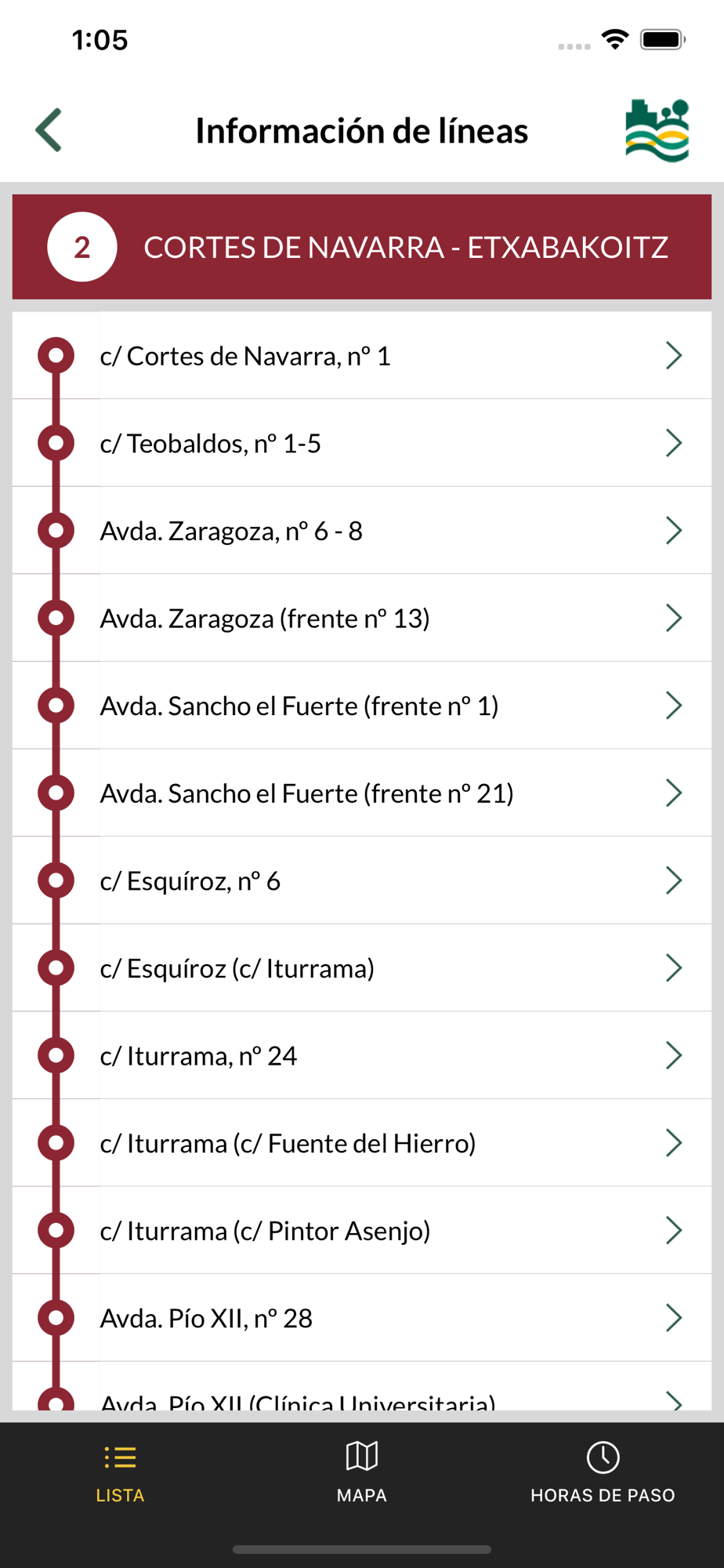Go back using the top-left arrow
724x1568 pixels.
click(49, 130)
